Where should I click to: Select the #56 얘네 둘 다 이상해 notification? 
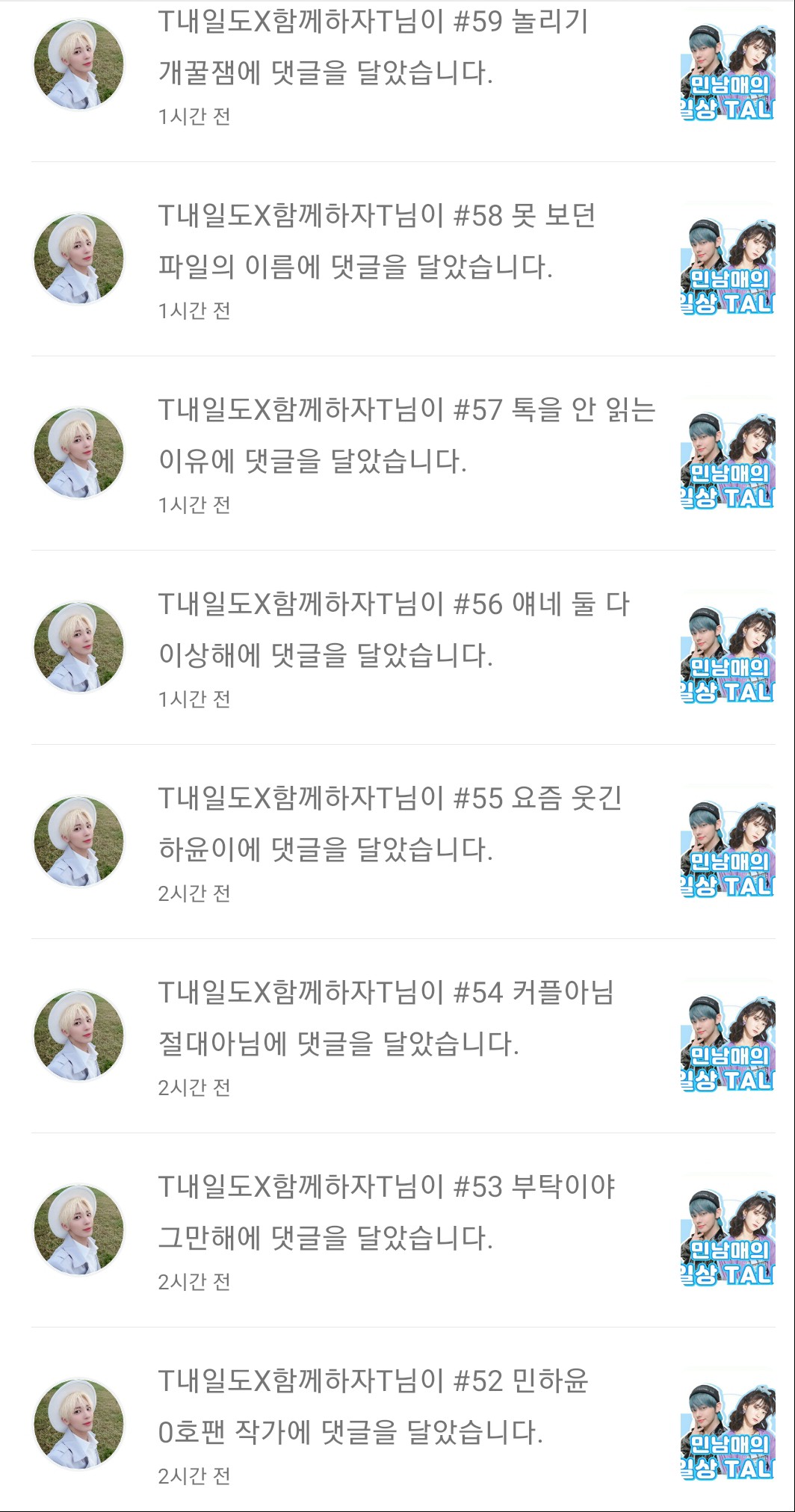374,630
